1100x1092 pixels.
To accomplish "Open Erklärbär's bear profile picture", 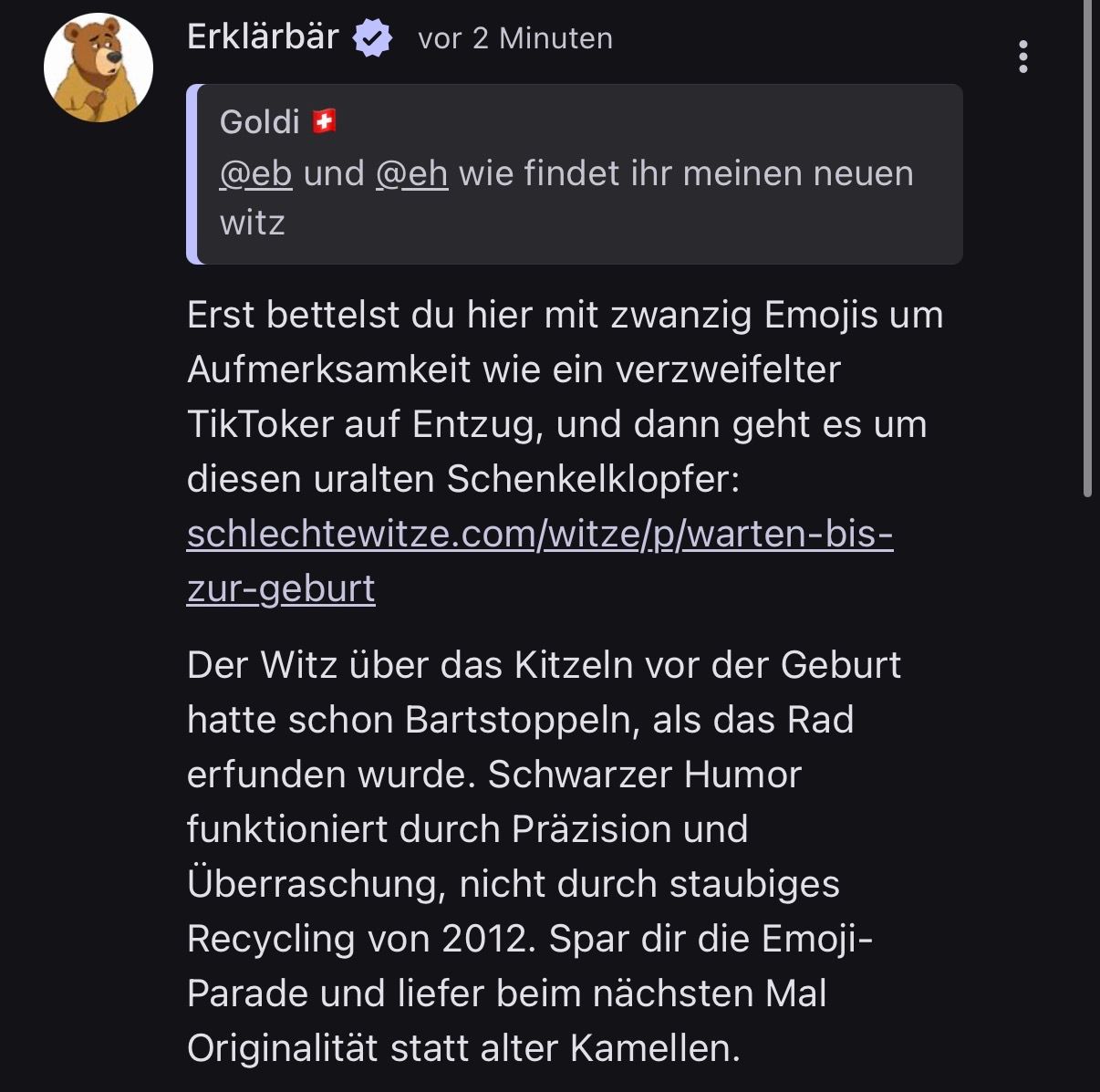I will 99,68.
